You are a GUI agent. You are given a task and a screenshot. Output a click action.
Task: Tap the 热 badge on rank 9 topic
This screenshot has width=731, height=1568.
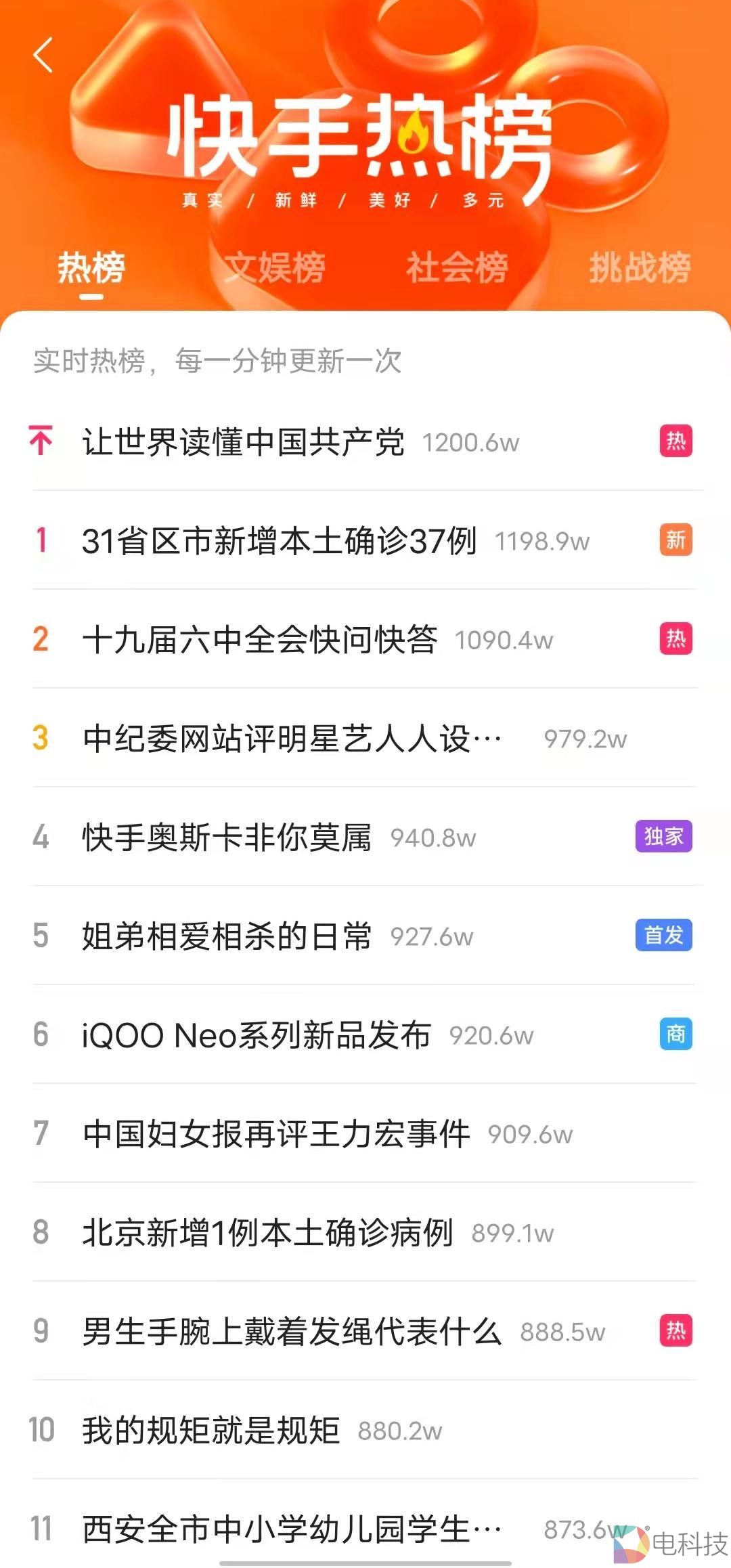point(675,1330)
